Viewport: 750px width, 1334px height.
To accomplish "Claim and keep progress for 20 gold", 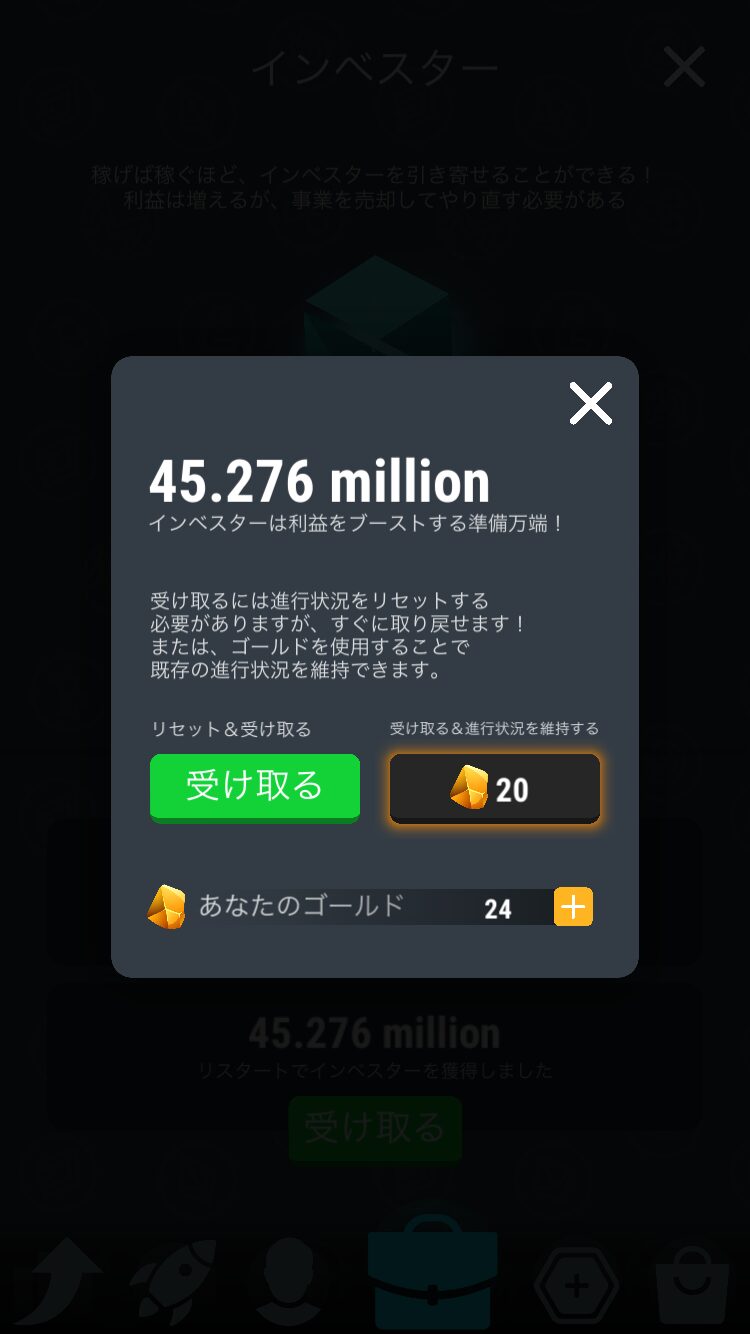I will pyautogui.click(x=494, y=789).
